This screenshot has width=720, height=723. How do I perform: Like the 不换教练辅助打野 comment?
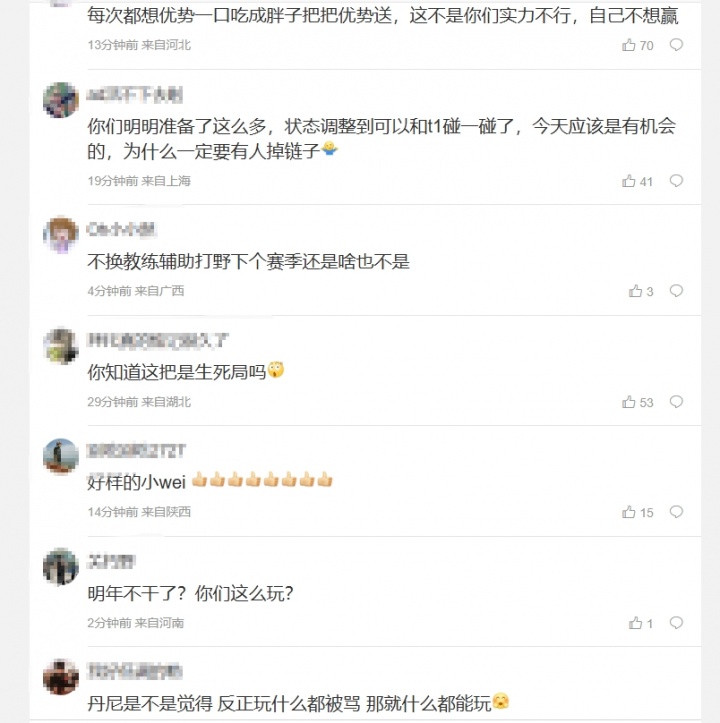coord(635,291)
